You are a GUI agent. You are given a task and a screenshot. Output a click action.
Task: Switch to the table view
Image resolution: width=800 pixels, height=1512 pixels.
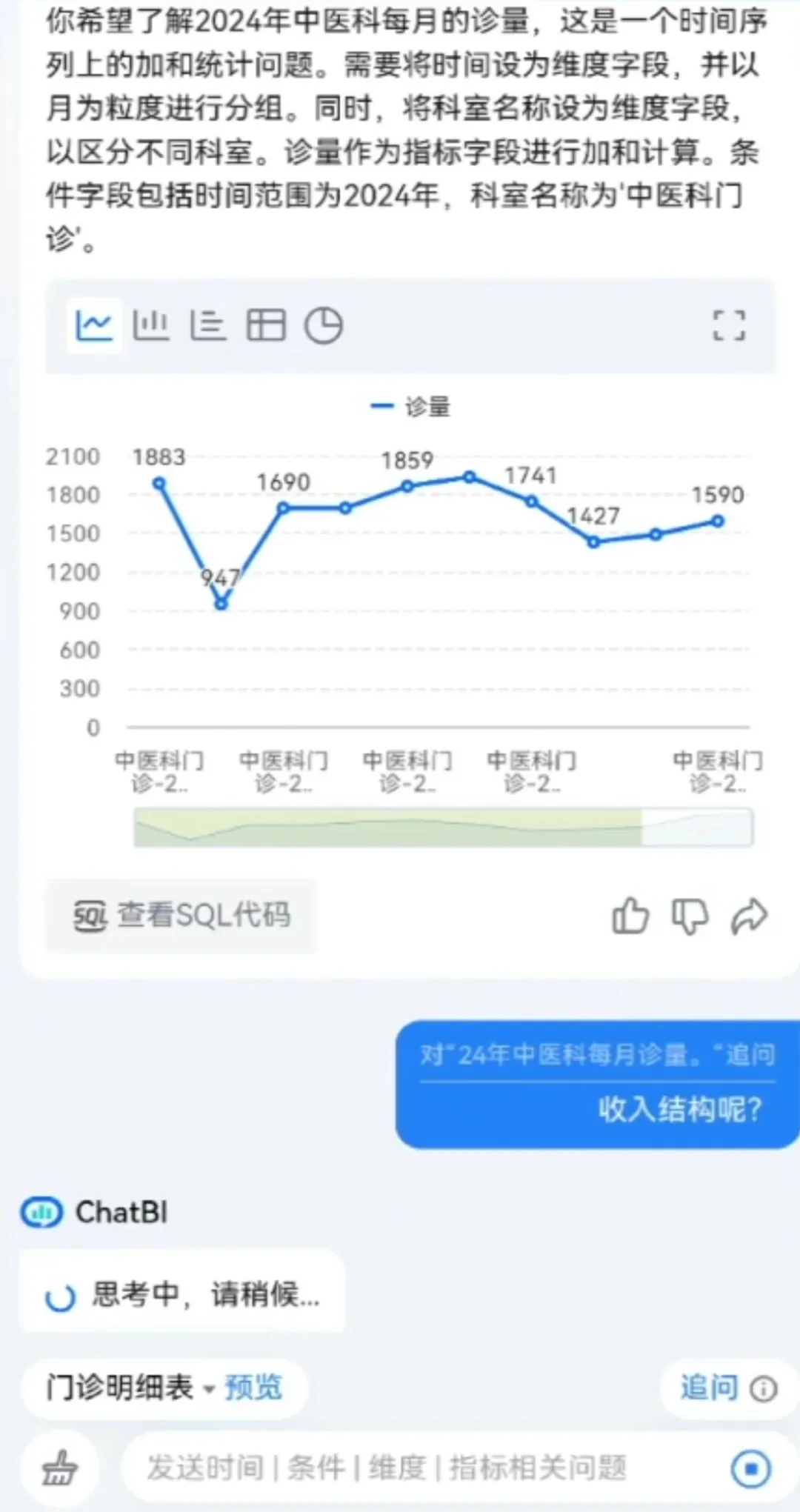(265, 325)
